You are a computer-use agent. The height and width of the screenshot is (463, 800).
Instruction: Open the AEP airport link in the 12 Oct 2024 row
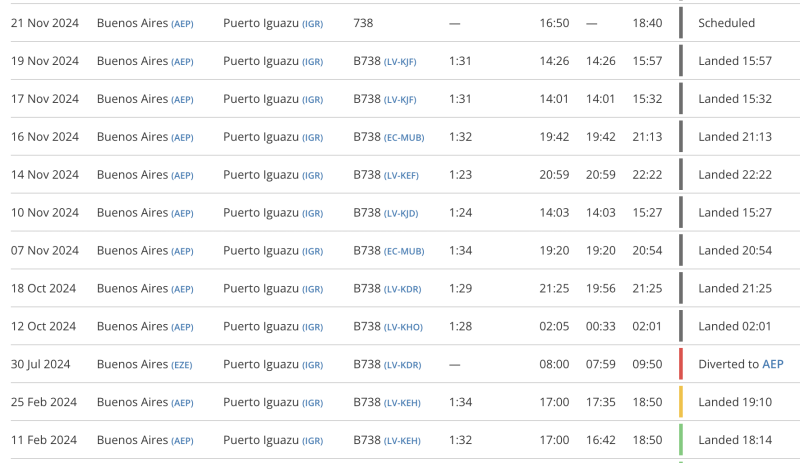tap(182, 328)
